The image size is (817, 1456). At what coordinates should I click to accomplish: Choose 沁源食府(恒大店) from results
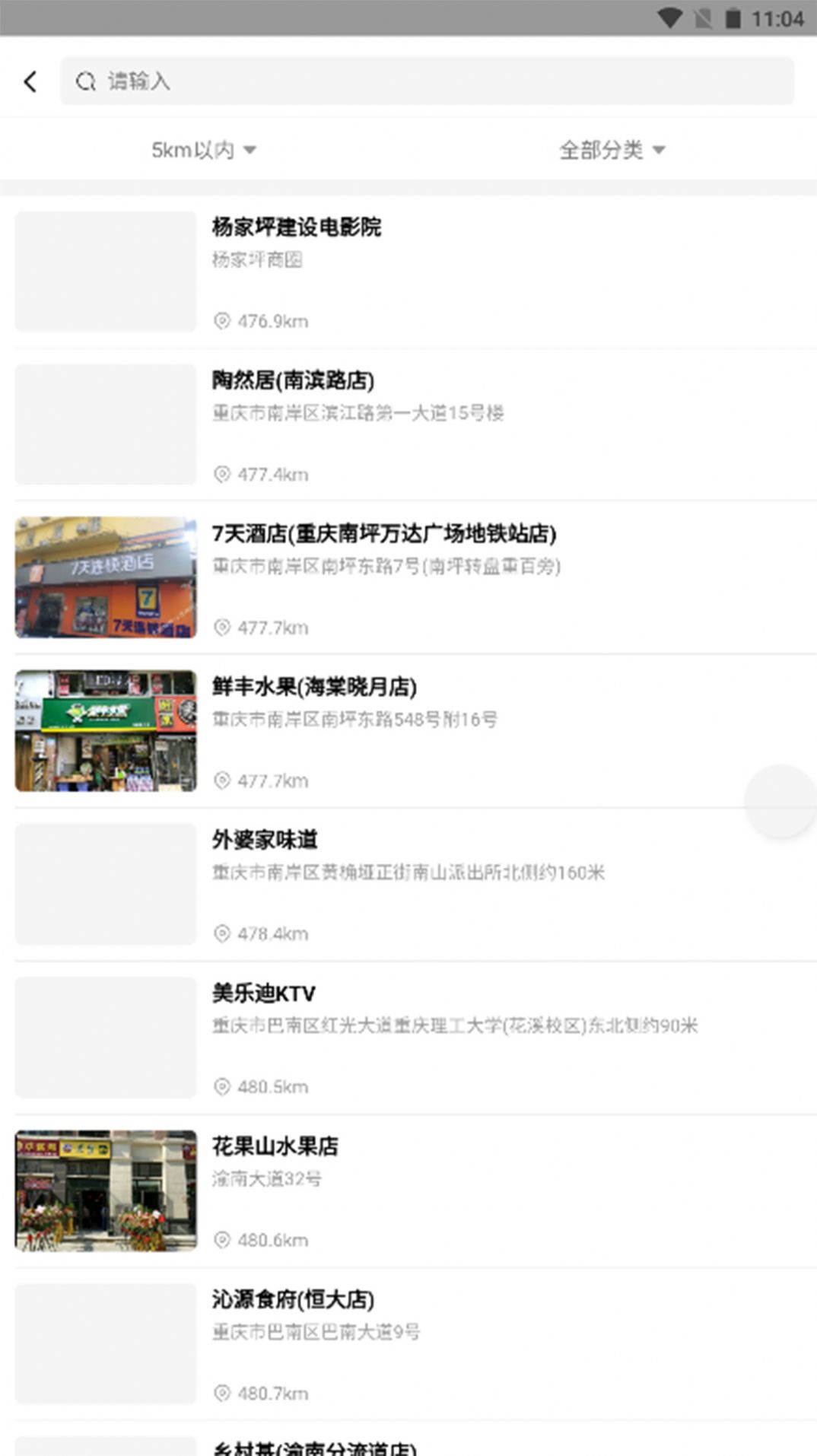coord(408,1344)
